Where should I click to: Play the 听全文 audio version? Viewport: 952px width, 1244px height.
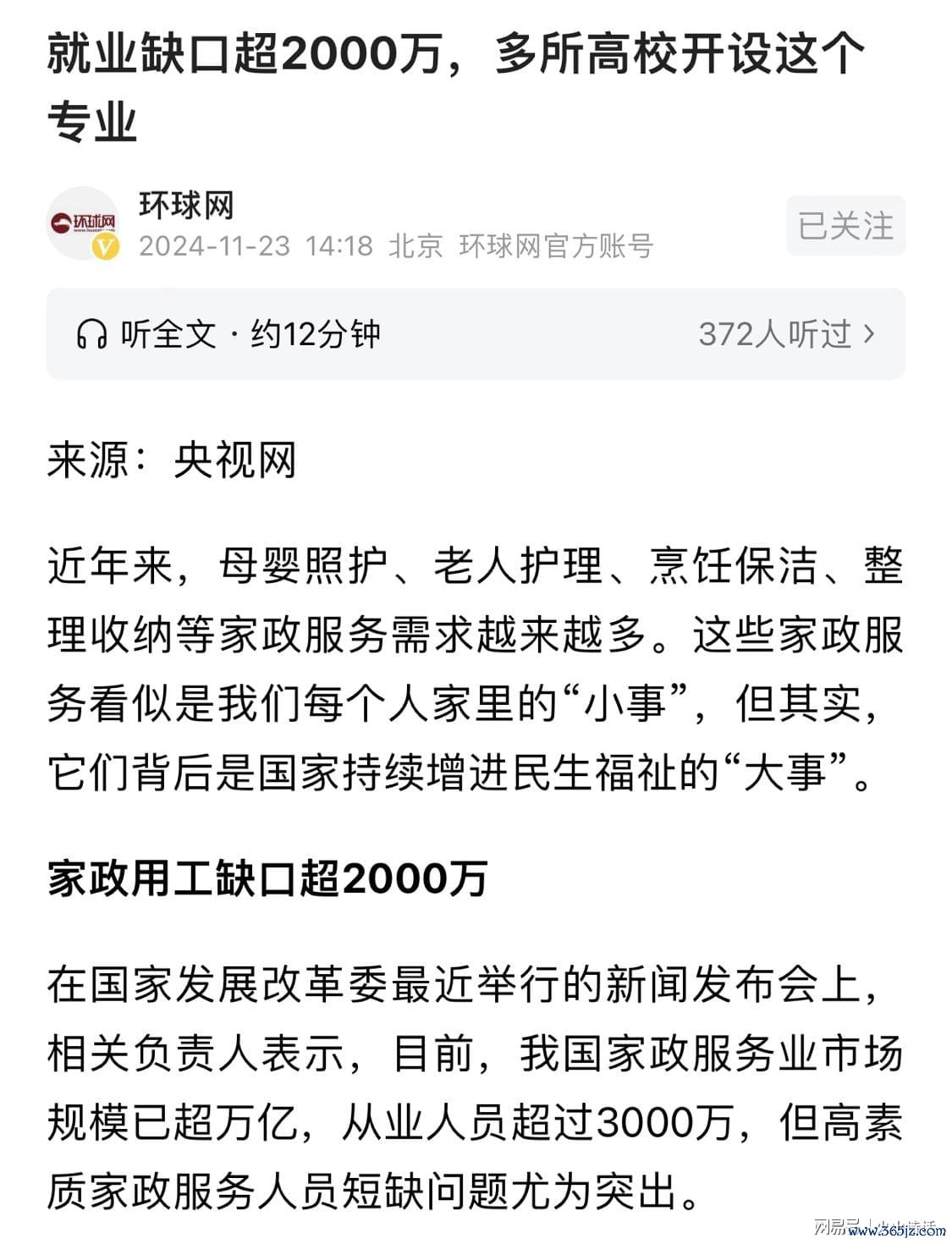point(228,334)
